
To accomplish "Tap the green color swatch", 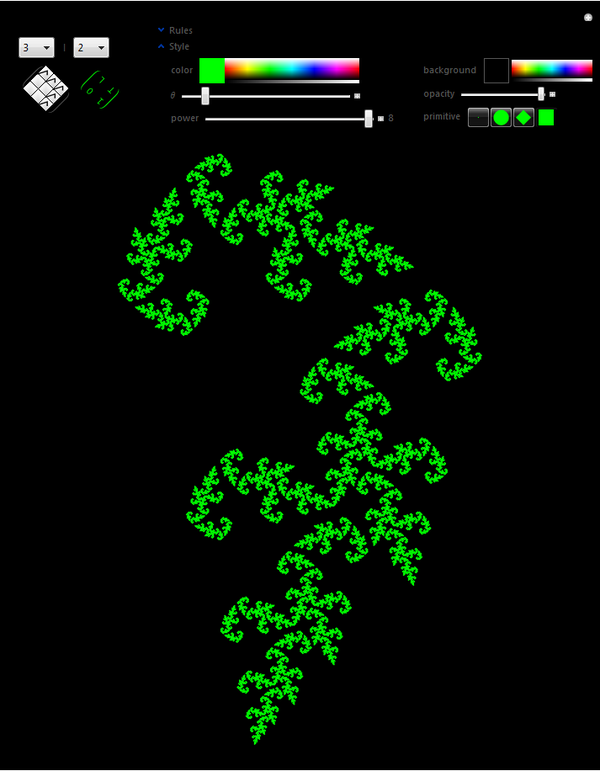I will click(212, 70).
